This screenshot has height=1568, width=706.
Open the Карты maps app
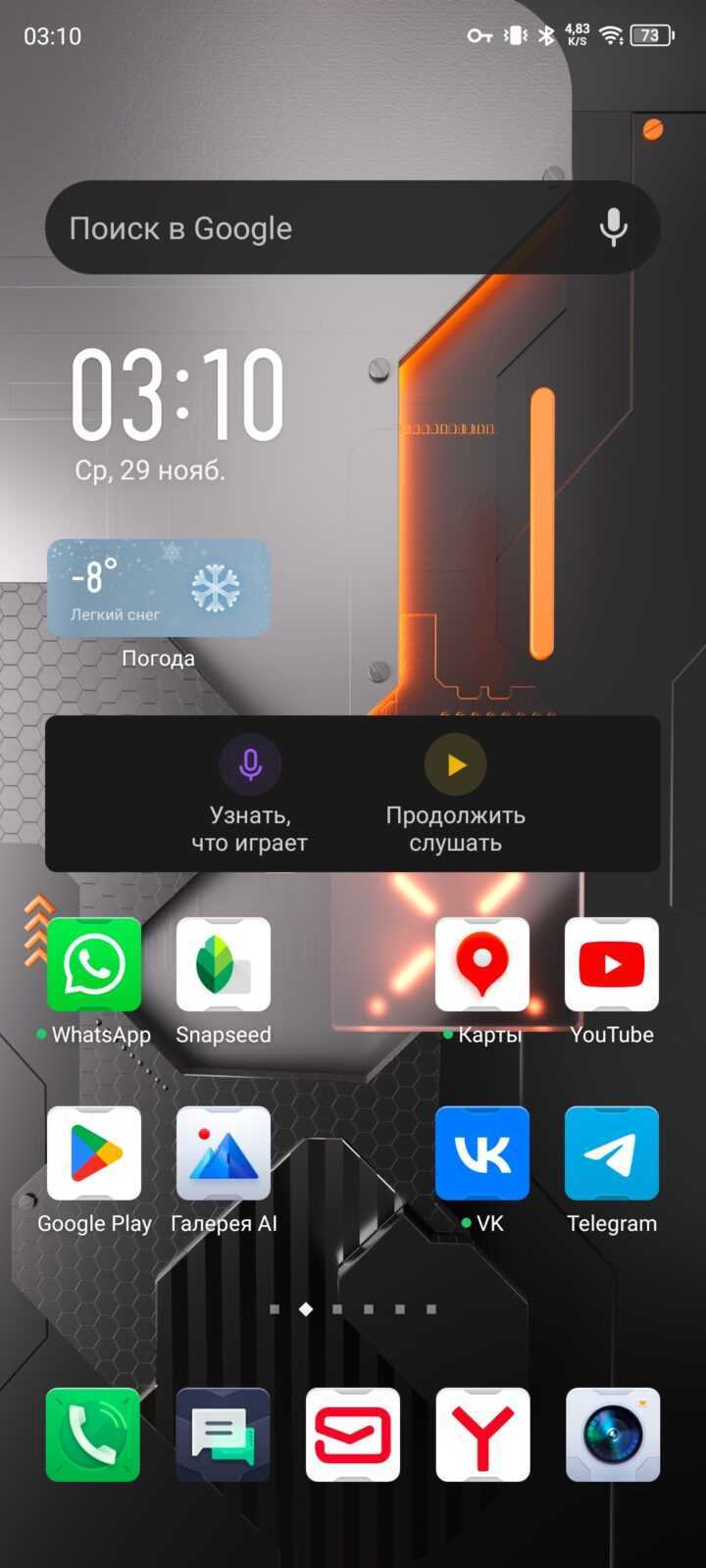tap(482, 964)
